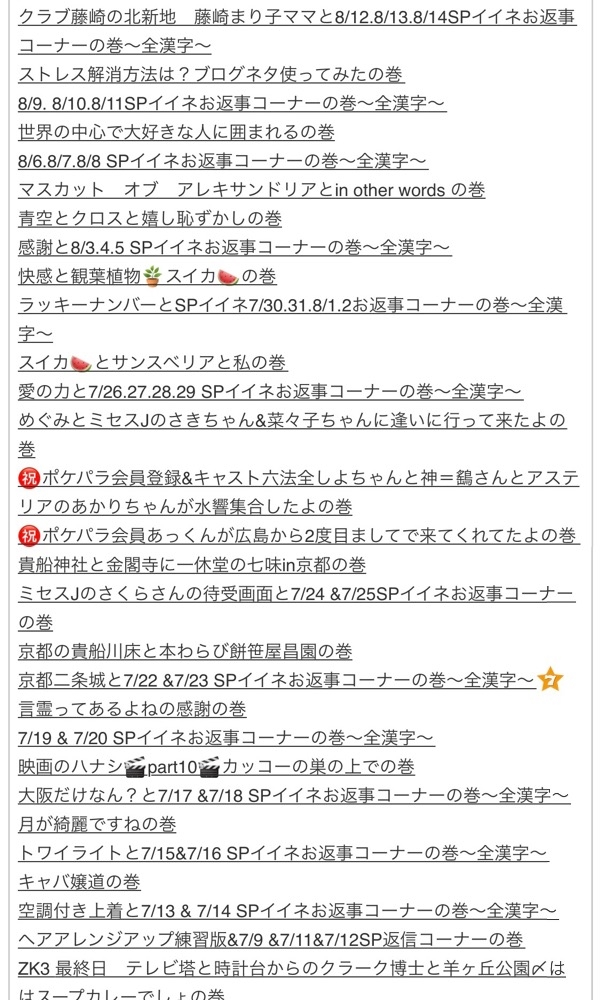Open 7/19 & 7/20 SPイイネお返事コーナーの巻
This screenshot has width=600, height=1000.
point(226,738)
